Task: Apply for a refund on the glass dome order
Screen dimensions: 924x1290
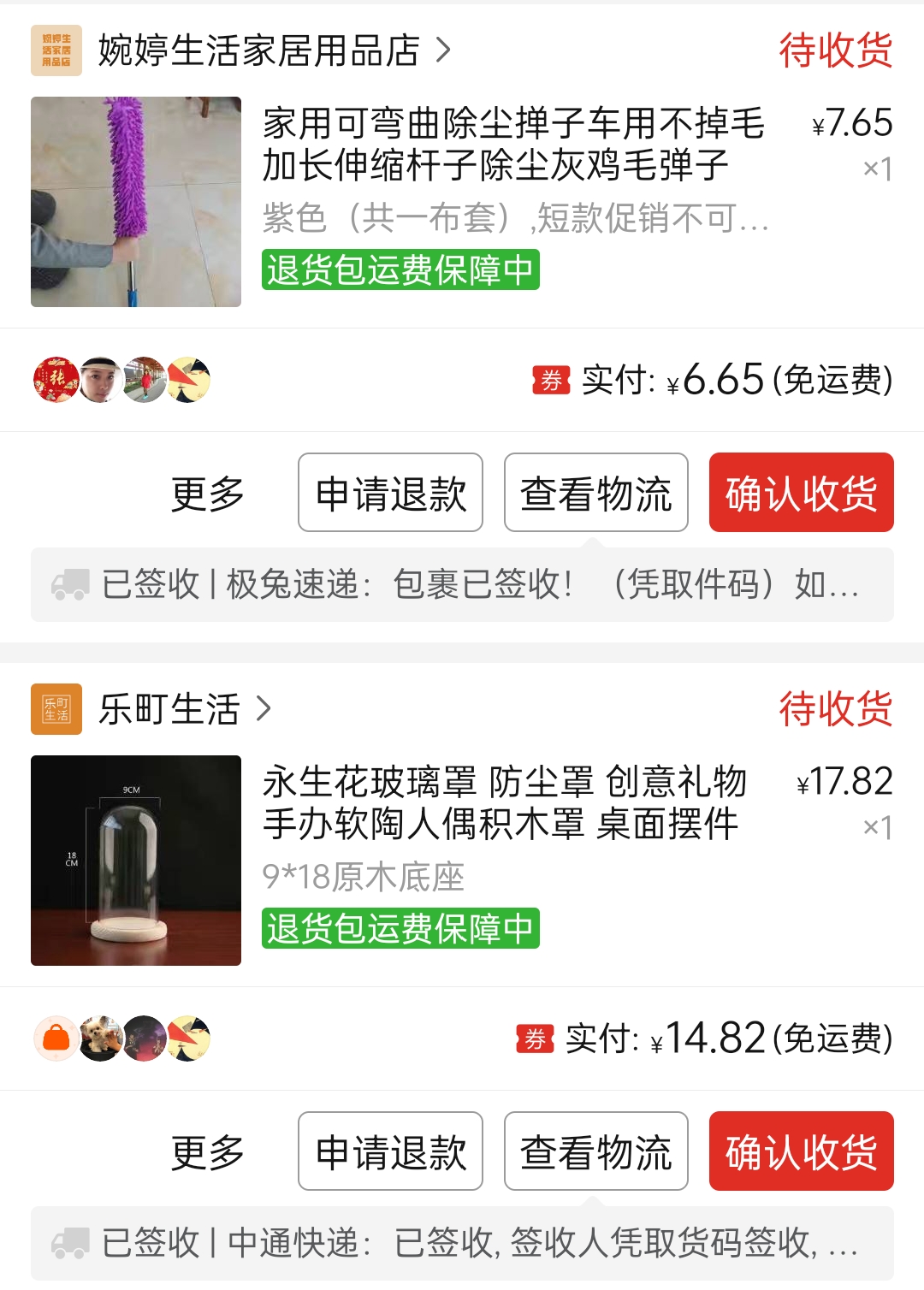Action: 390,1152
